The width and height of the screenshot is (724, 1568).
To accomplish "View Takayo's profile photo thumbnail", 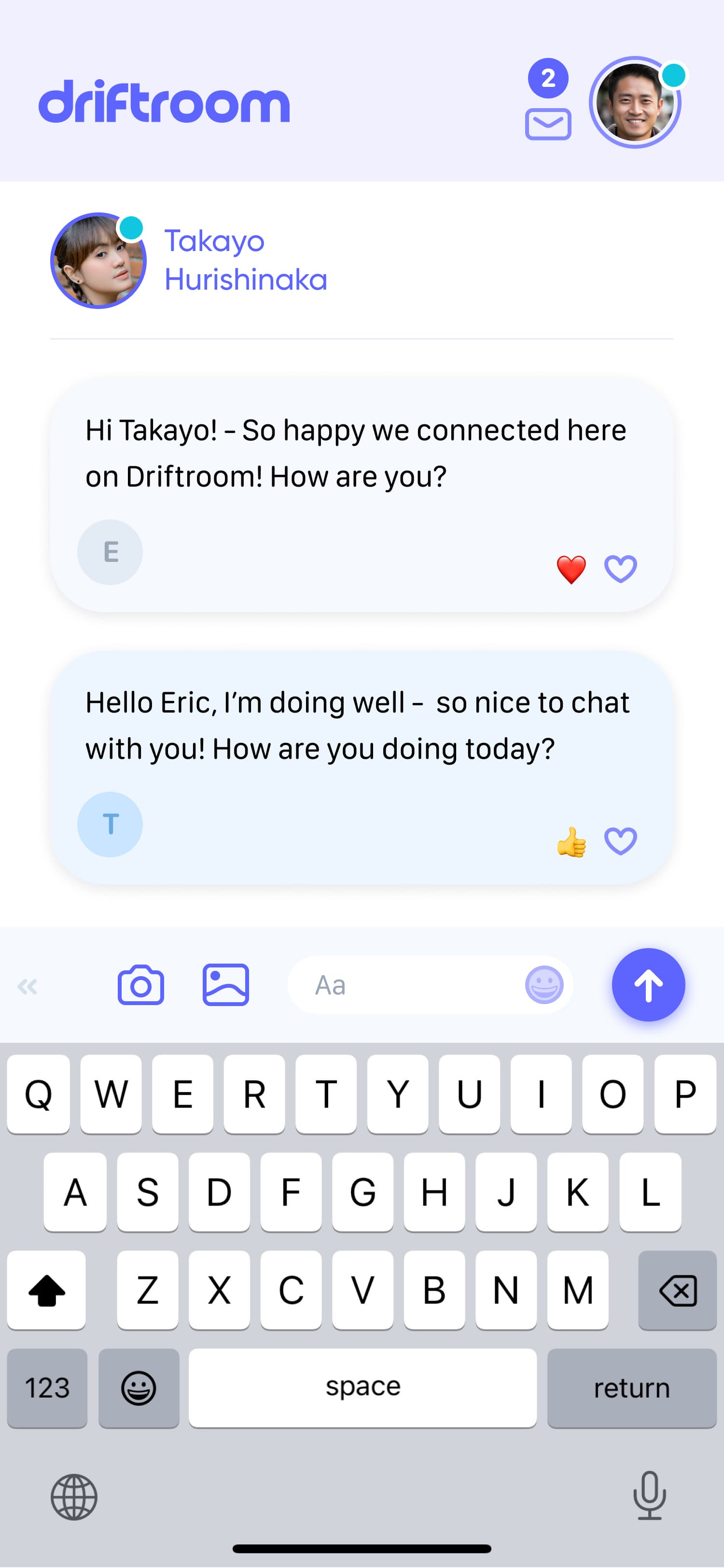I will point(99,261).
